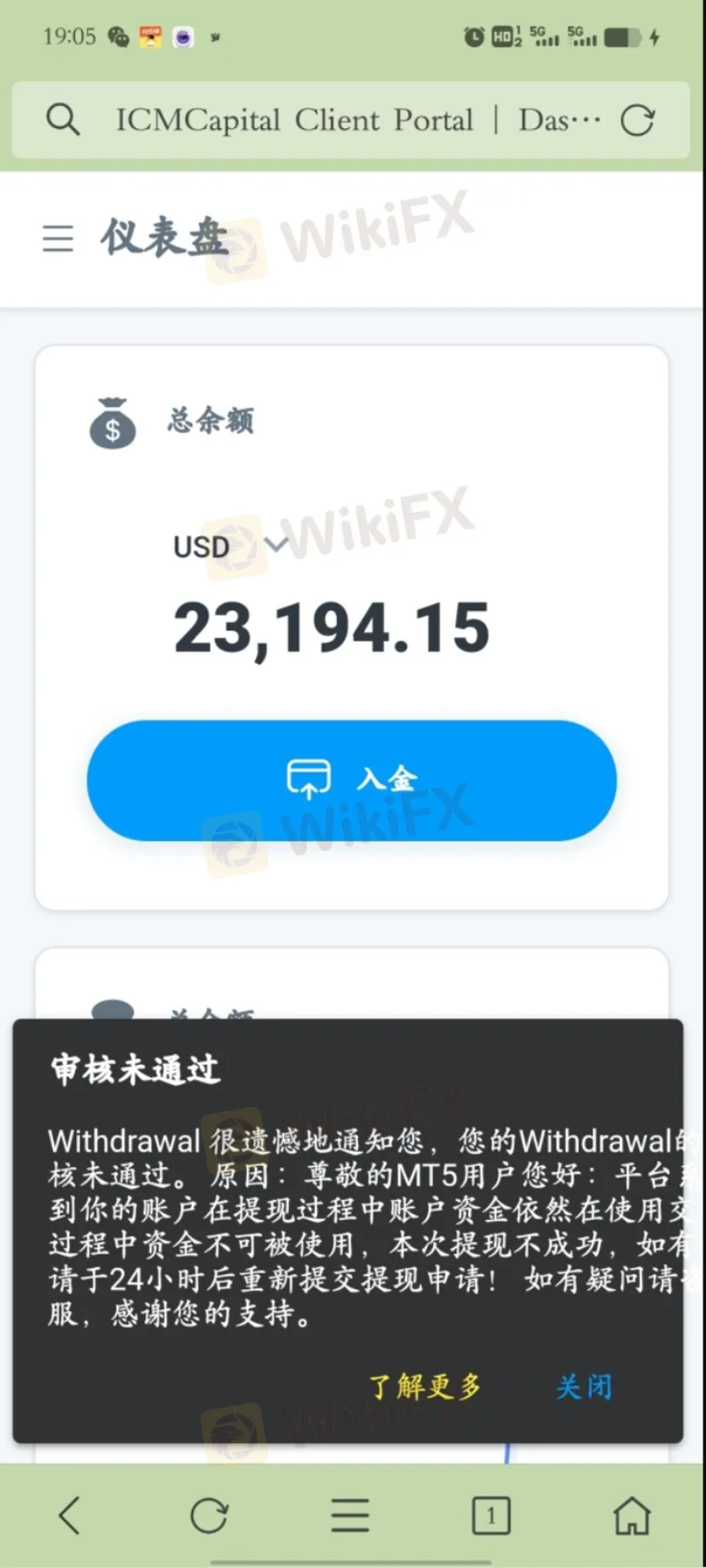706x1568 pixels.
Task: Tap the browser address bar
Action: [x=350, y=120]
